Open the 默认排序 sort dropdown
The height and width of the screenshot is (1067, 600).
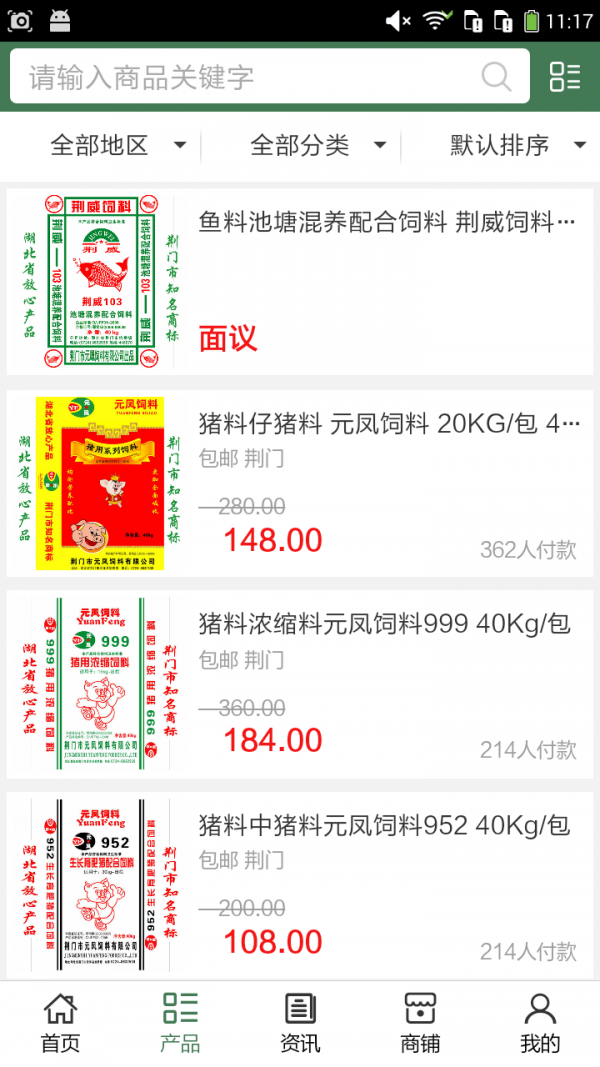tap(517, 145)
